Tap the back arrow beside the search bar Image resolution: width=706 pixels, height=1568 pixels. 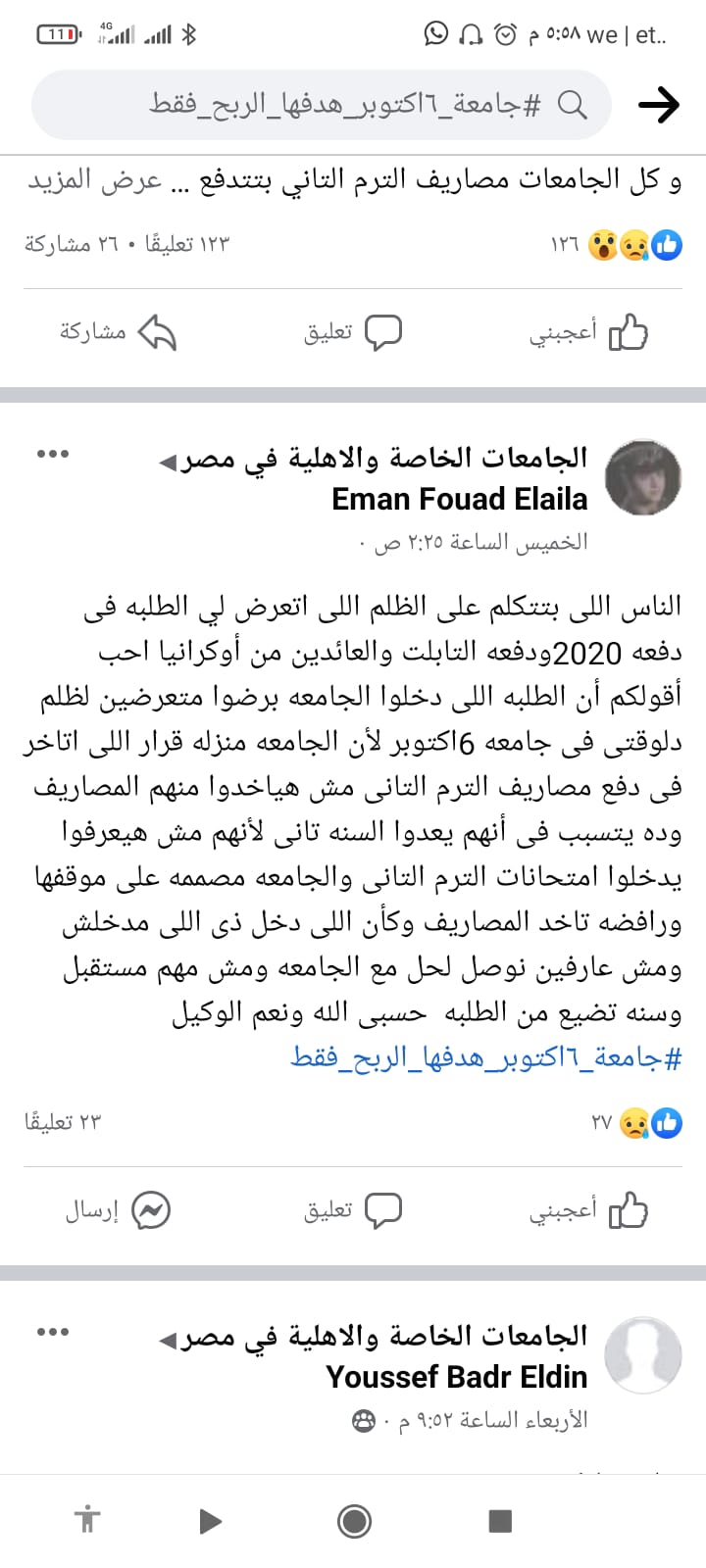[658, 104]
